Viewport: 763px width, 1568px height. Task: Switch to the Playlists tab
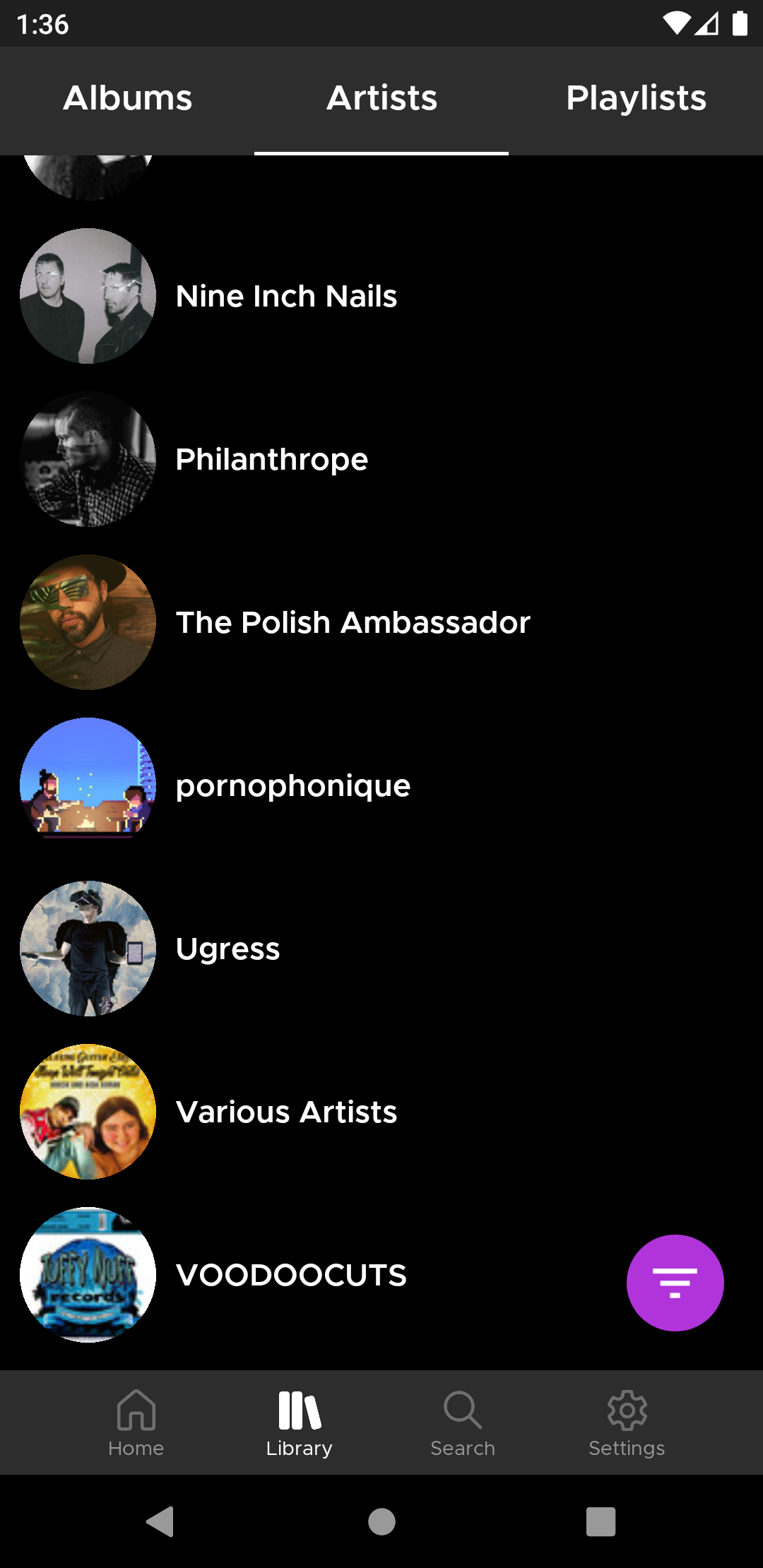[x=636, y=99]
